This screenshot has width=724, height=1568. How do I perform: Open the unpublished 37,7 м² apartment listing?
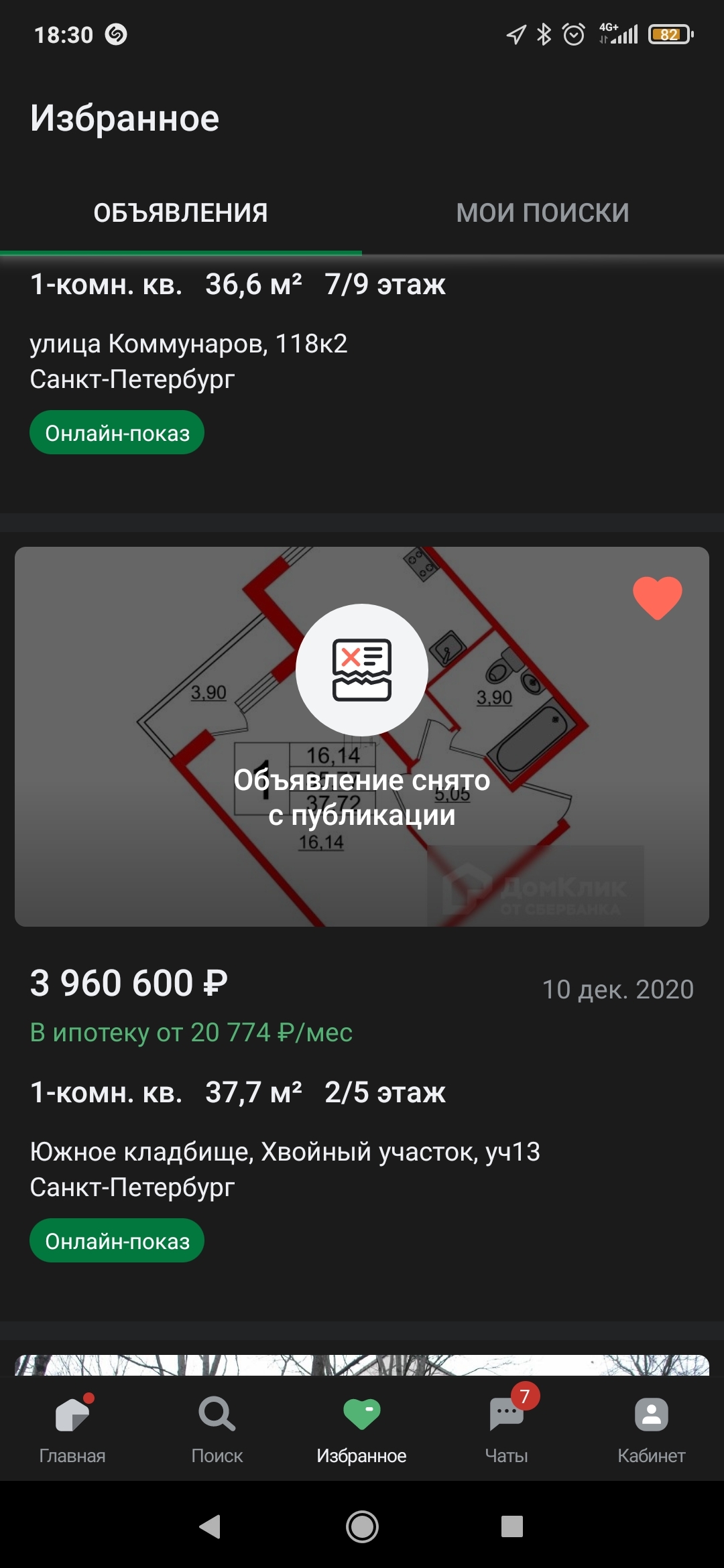(x=362, y=737)
